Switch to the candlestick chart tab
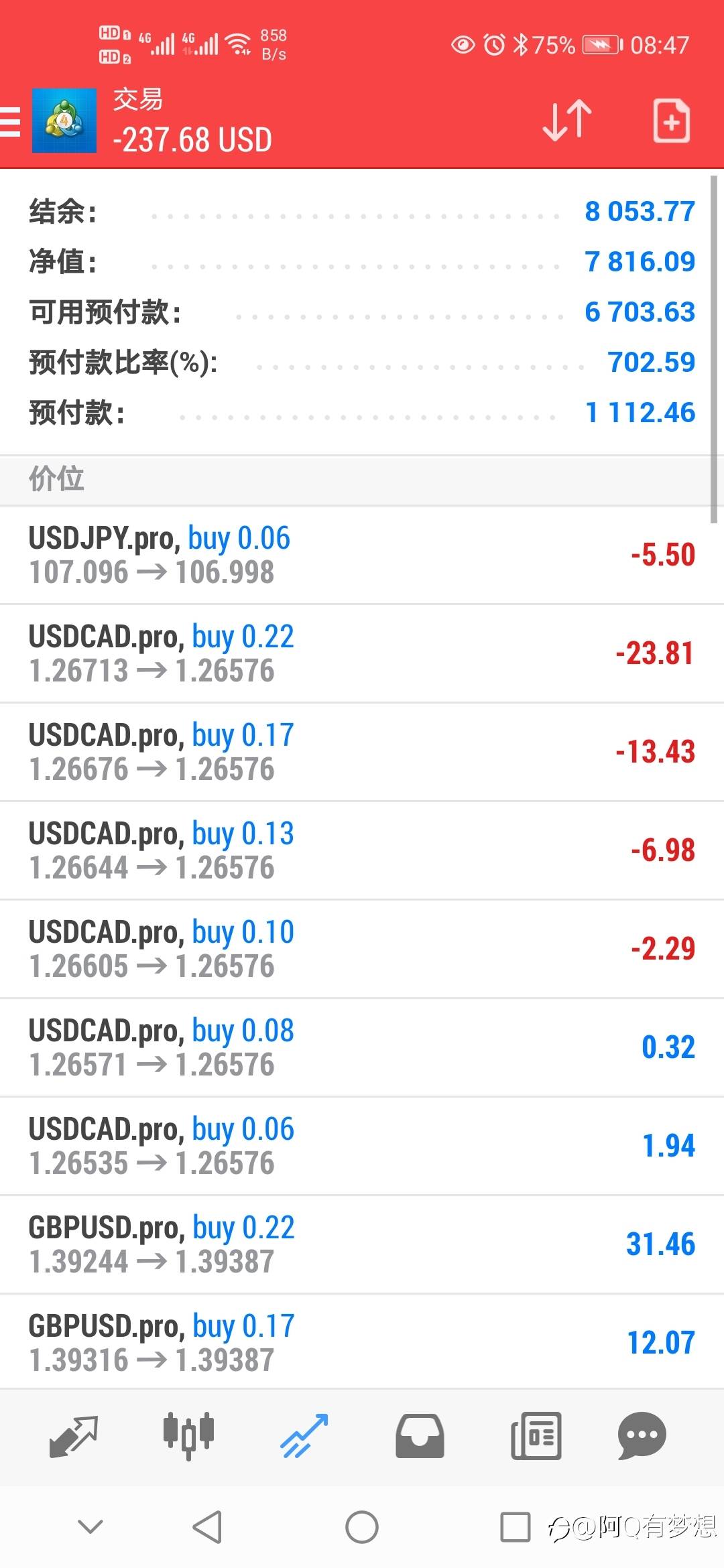 tap(188, 1435)
